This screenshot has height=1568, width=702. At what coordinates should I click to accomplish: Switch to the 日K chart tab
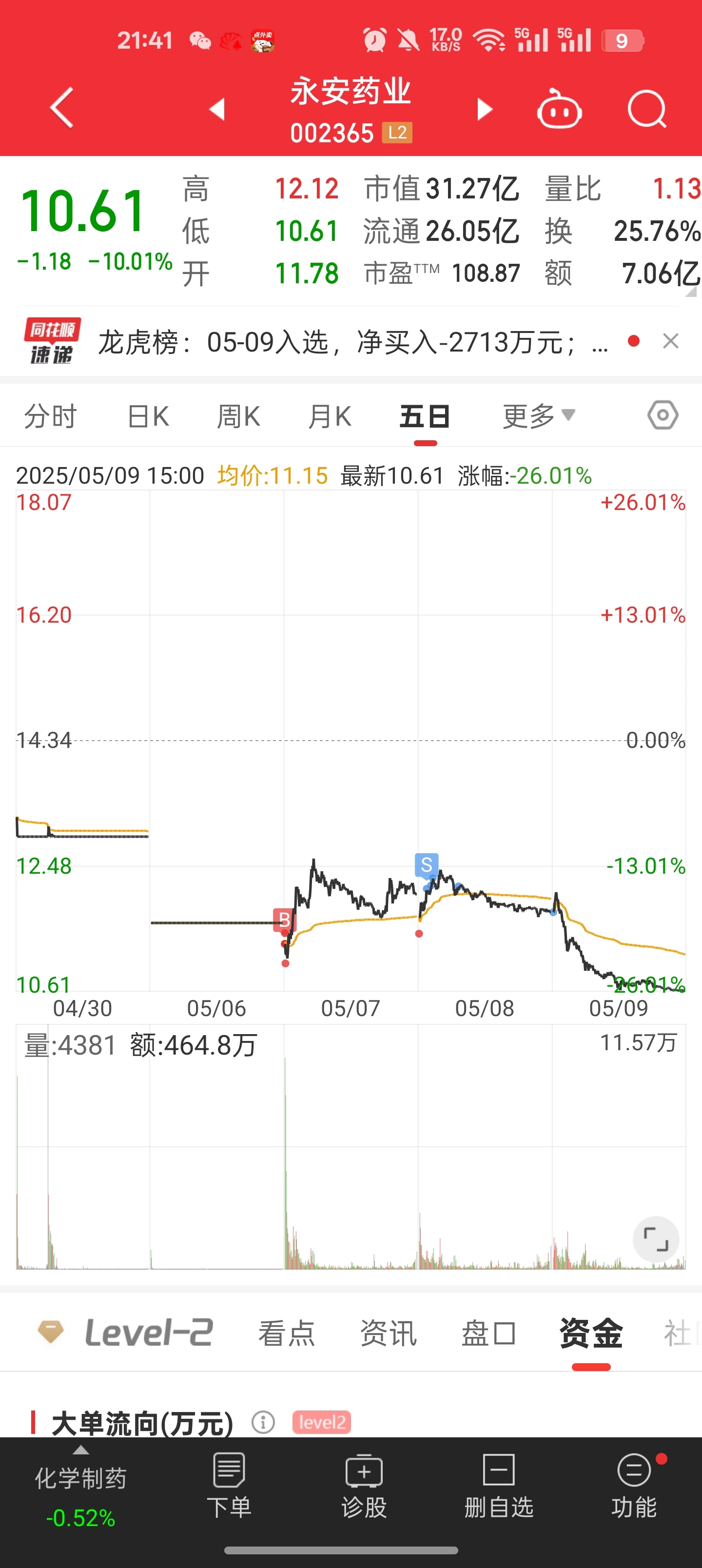click(x=148, y=417)
